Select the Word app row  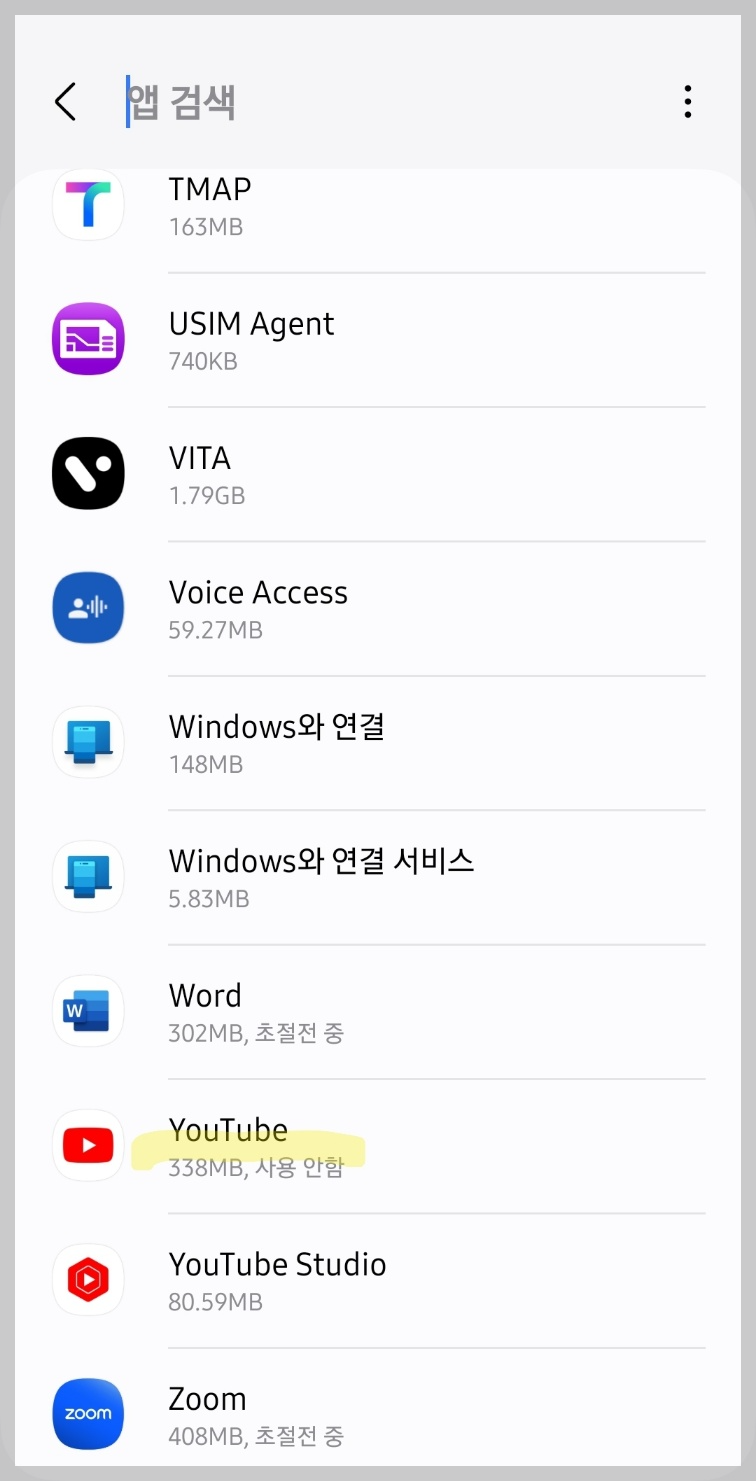(x=378, y=1011)
